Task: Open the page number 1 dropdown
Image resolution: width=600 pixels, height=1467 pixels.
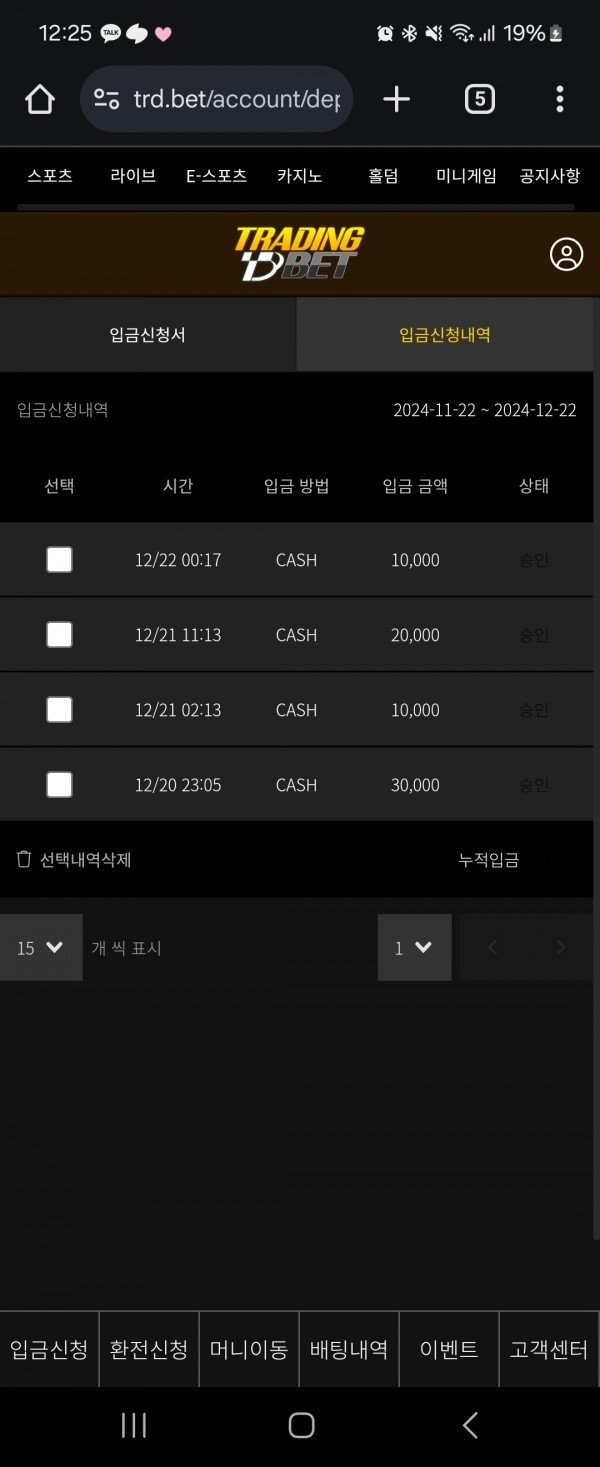Action: [414, 948]
